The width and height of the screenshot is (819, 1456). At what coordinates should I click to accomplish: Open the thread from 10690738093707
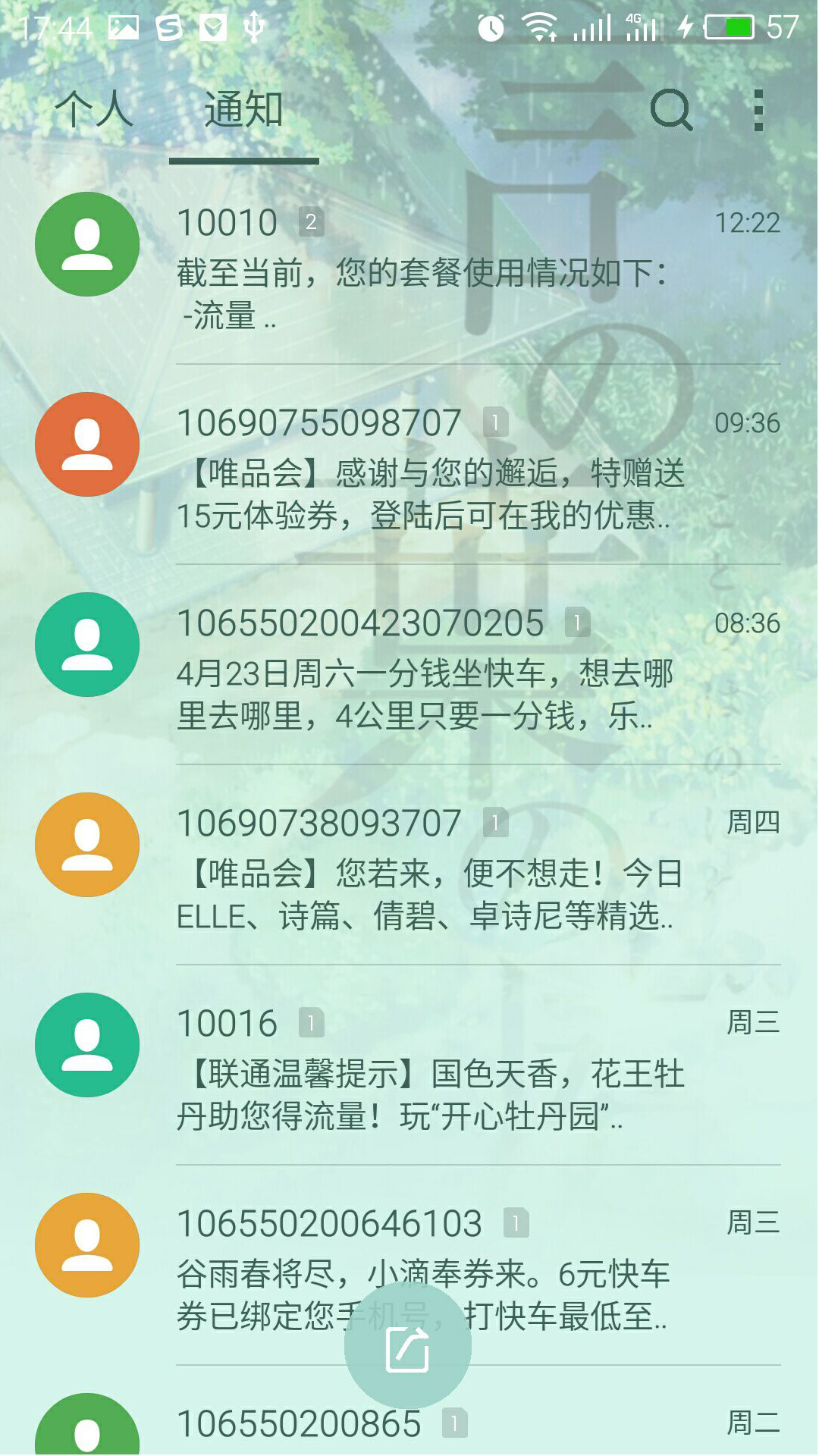(455, 868)
